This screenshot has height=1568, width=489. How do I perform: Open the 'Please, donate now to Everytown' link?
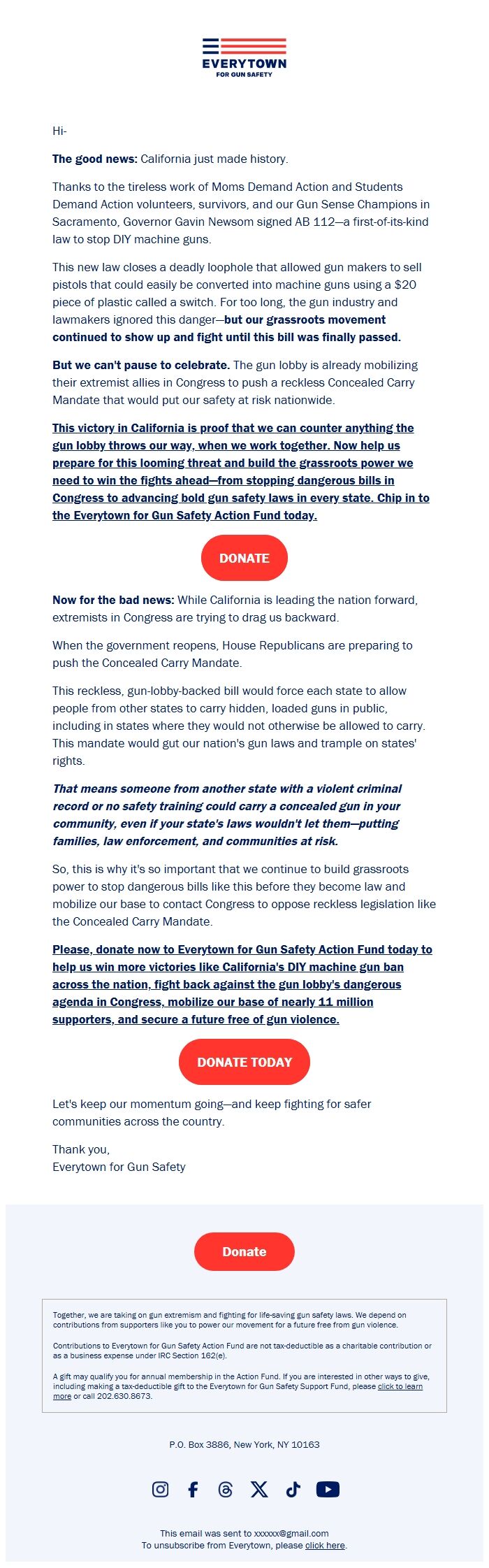[242, 984]
